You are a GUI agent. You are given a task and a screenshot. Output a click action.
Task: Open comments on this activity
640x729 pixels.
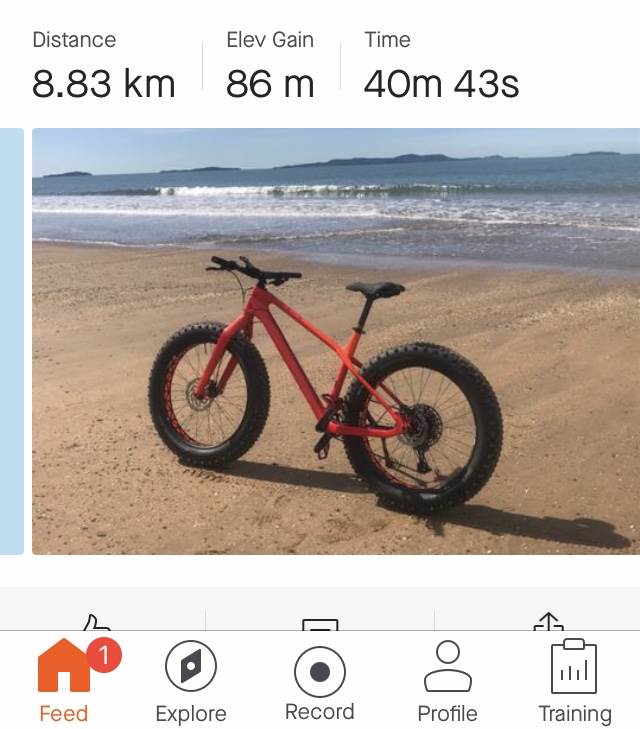pos(320,624)
